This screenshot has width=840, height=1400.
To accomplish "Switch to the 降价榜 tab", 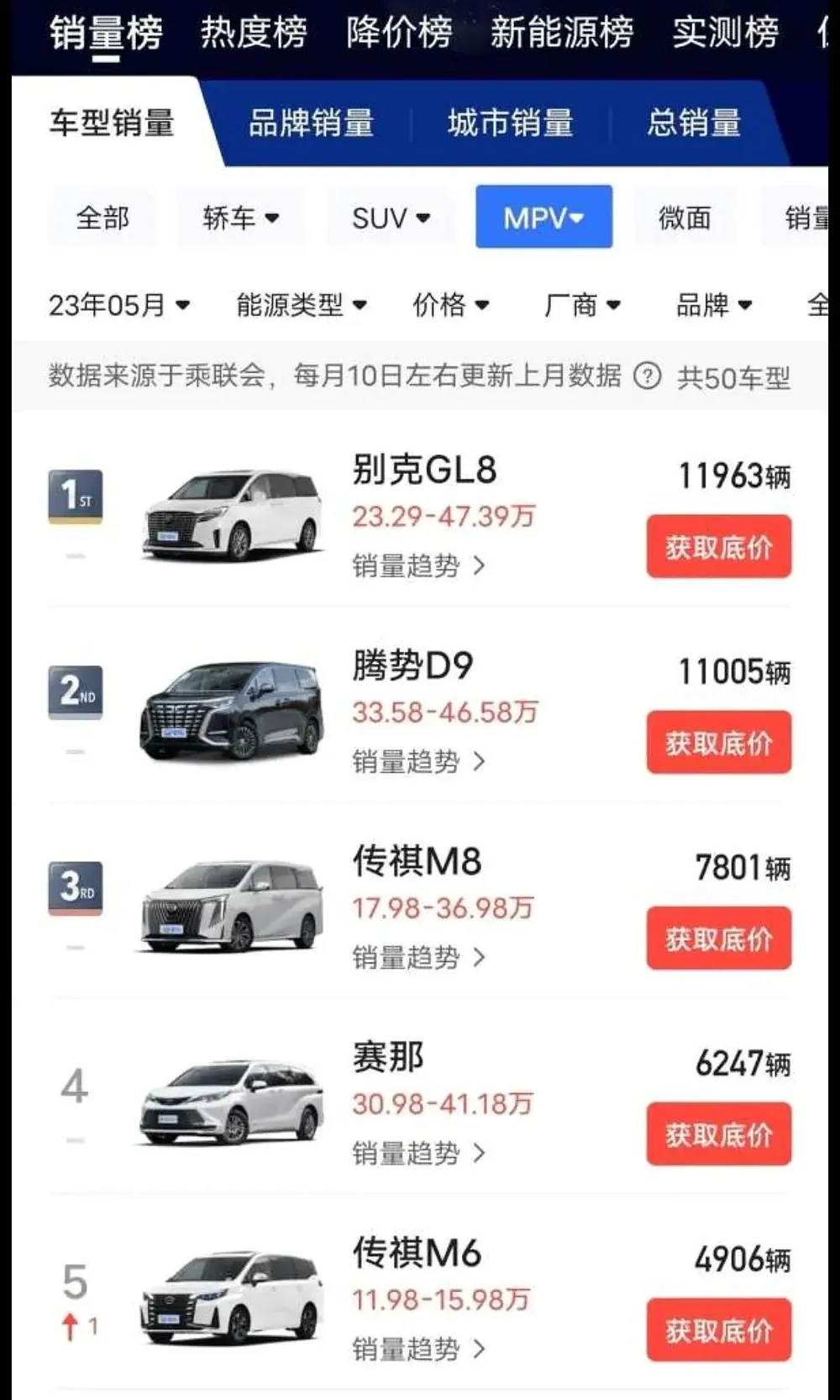I will [399, 33].
